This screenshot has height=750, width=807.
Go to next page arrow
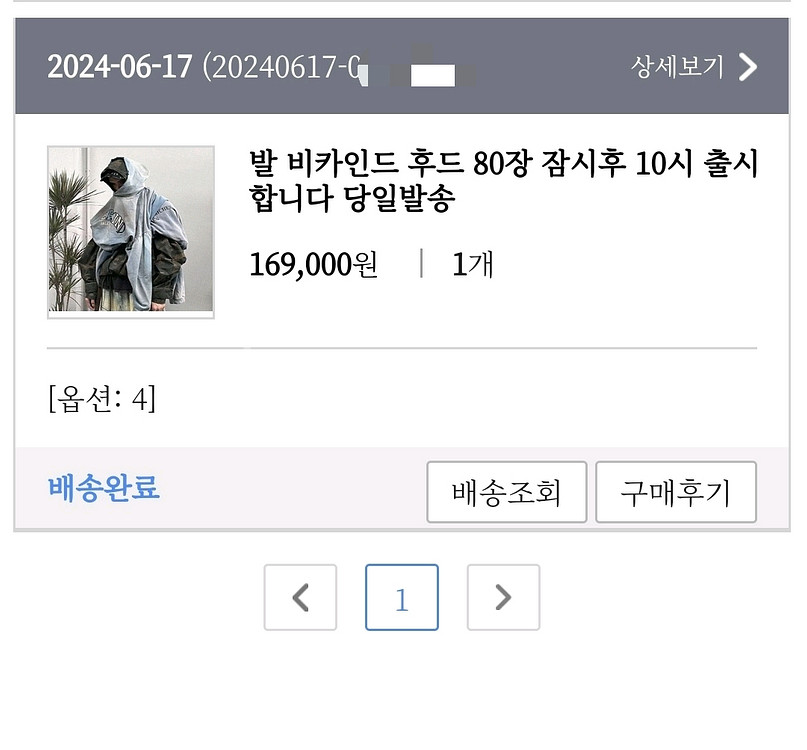(x=503, y=598)
